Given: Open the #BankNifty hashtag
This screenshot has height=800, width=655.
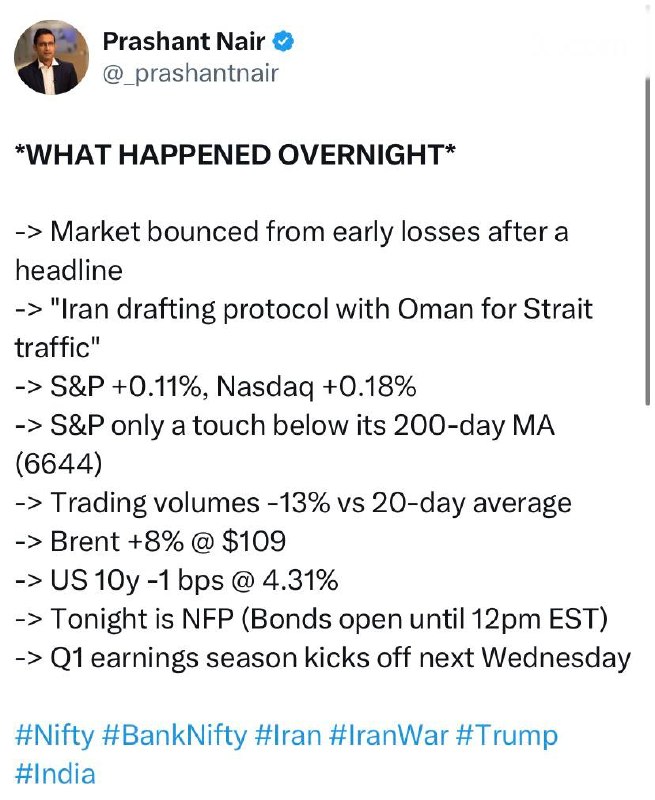Looking at the screenshot, I should coord(175,737).
